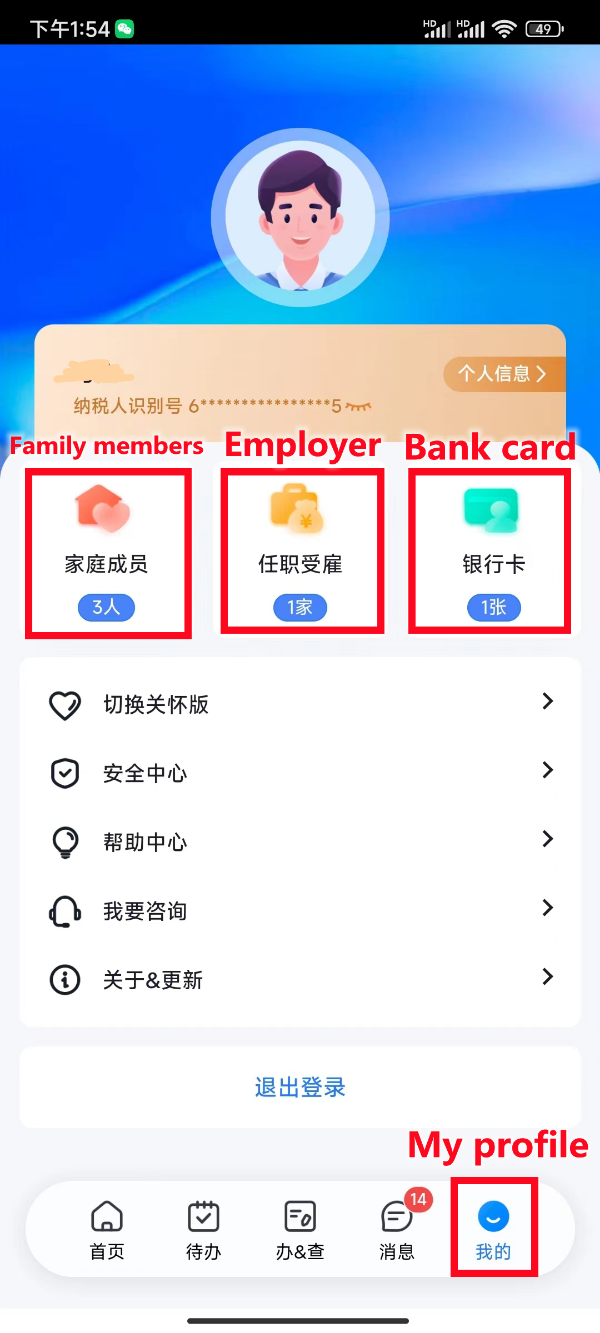Open 帮助中心 help center
The width and height of the screenshot is (600, 1333).
300,842
